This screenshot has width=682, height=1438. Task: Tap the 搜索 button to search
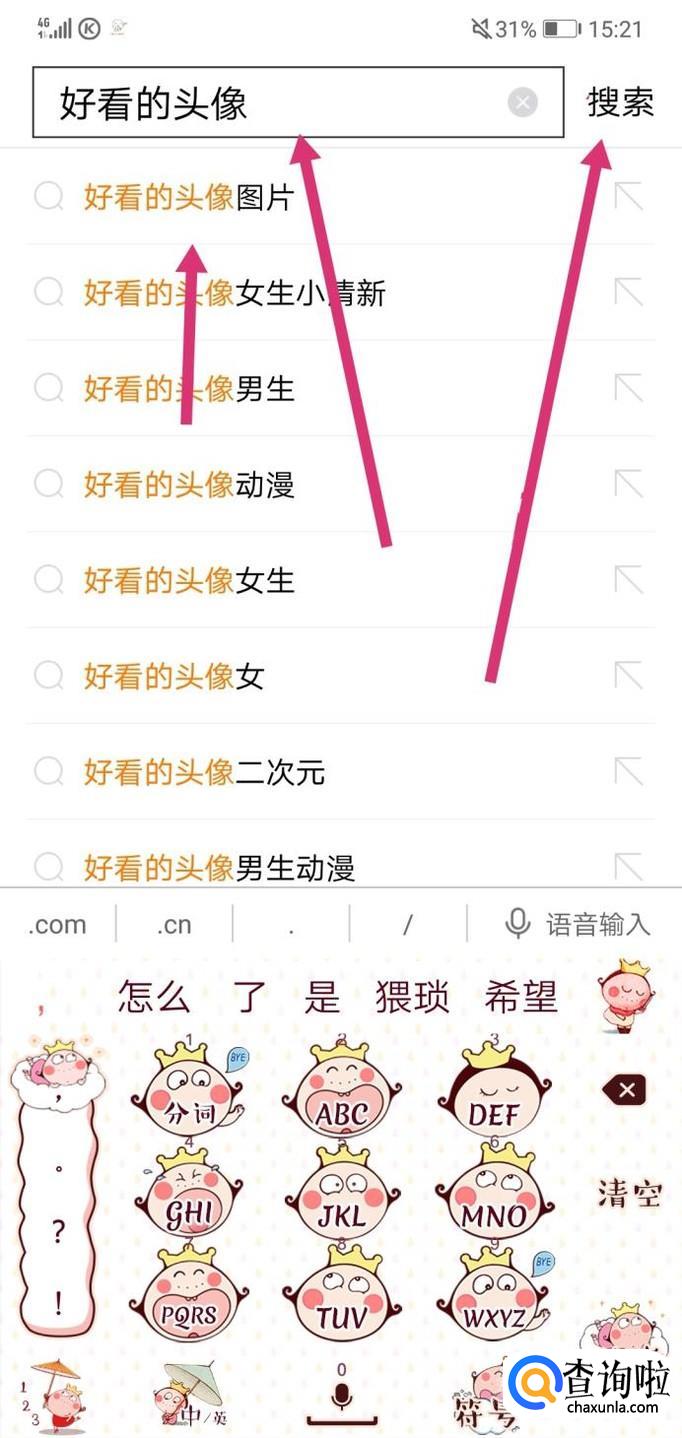(620, 102)
